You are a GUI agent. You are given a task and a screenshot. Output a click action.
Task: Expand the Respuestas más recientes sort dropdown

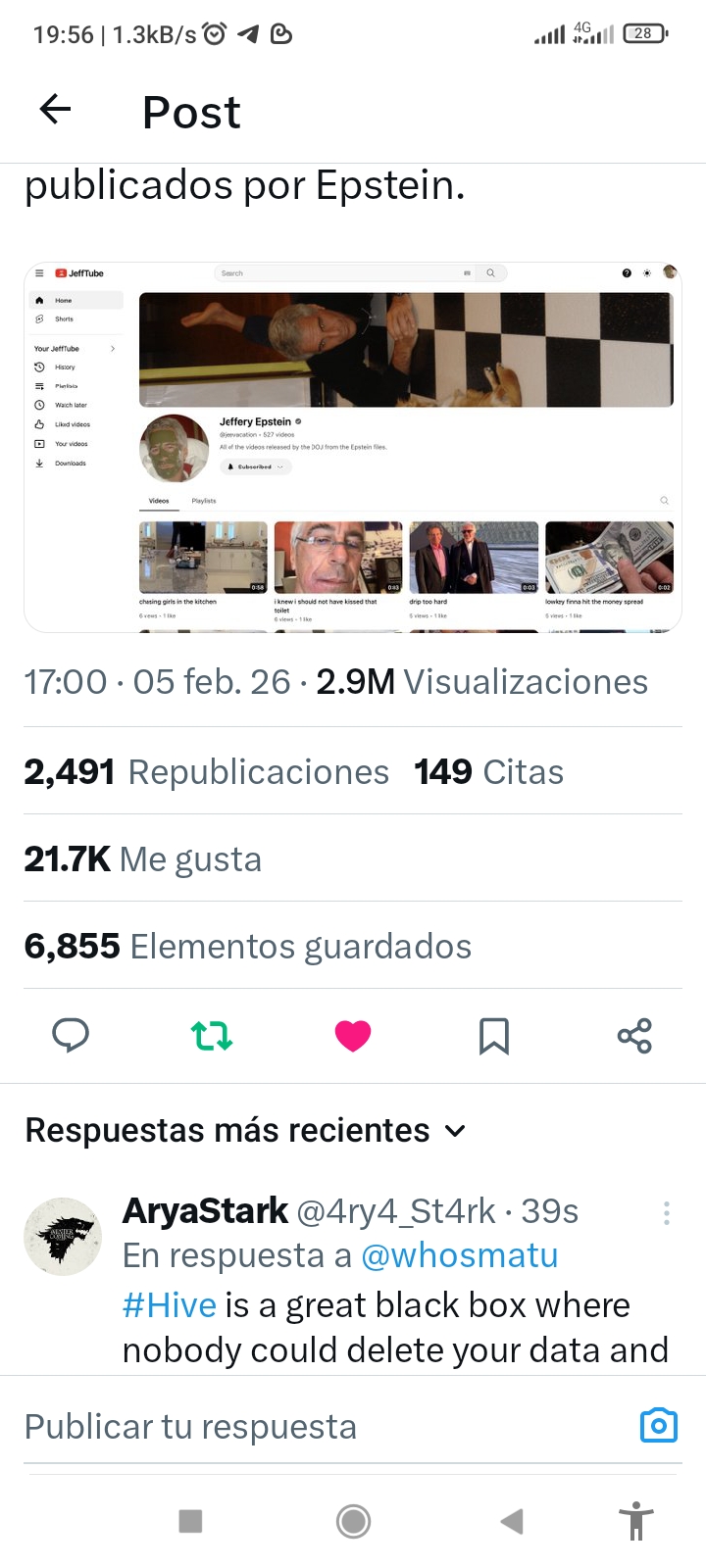(245, 1130)
